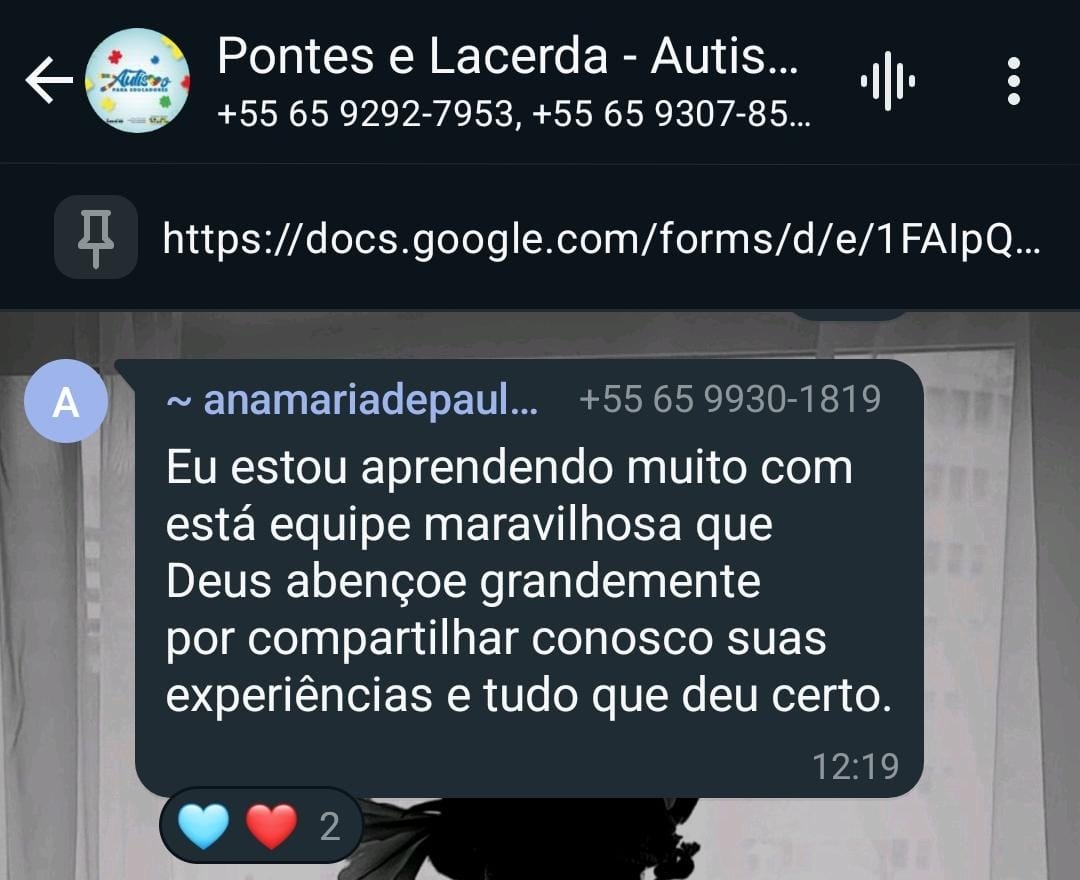View anamariadepaul's sender profile
This screenshot has width=1080, height=880.
click(x=352, y=401)
